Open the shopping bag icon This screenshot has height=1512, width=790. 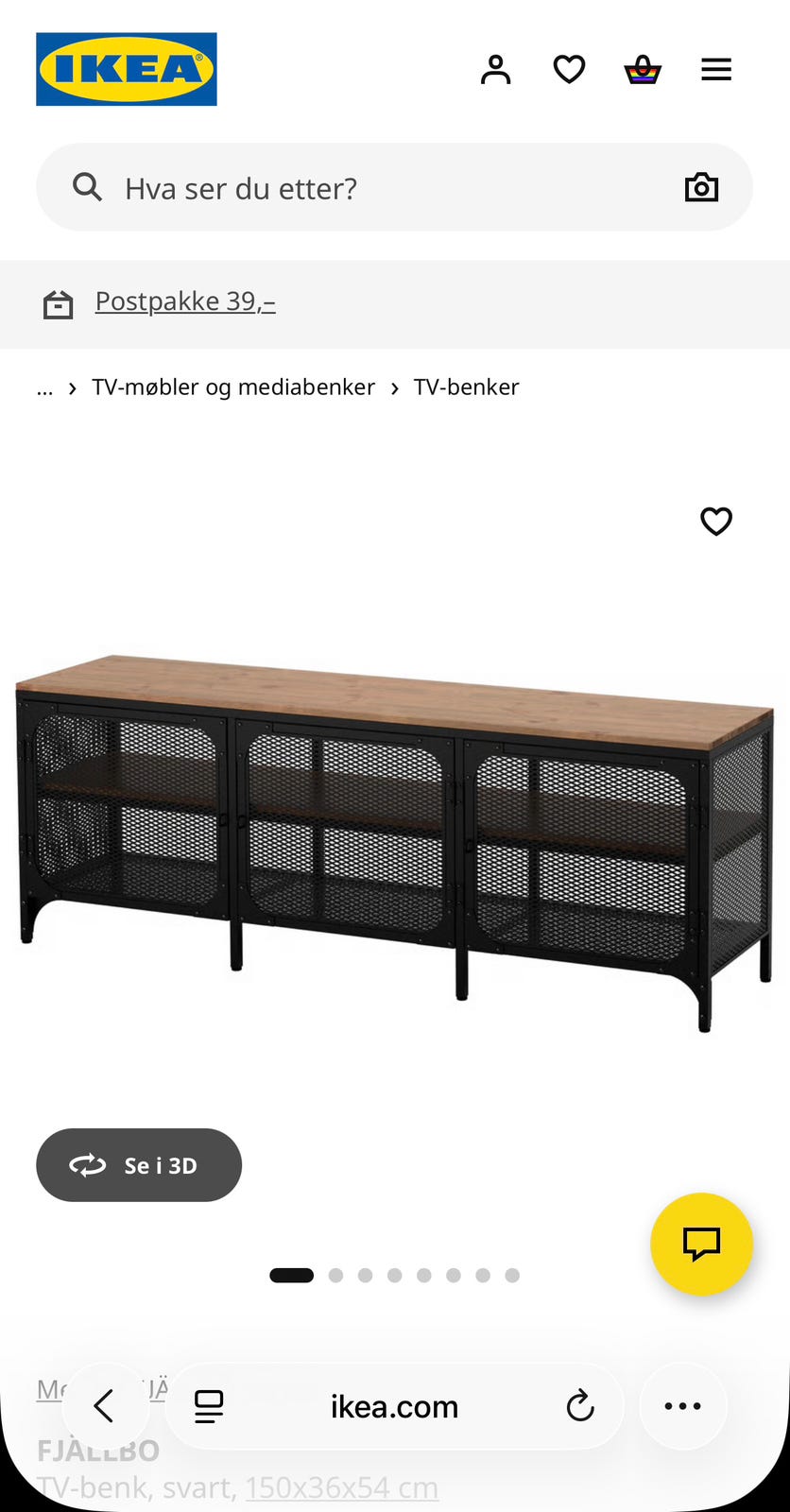(x=643, y=68)
